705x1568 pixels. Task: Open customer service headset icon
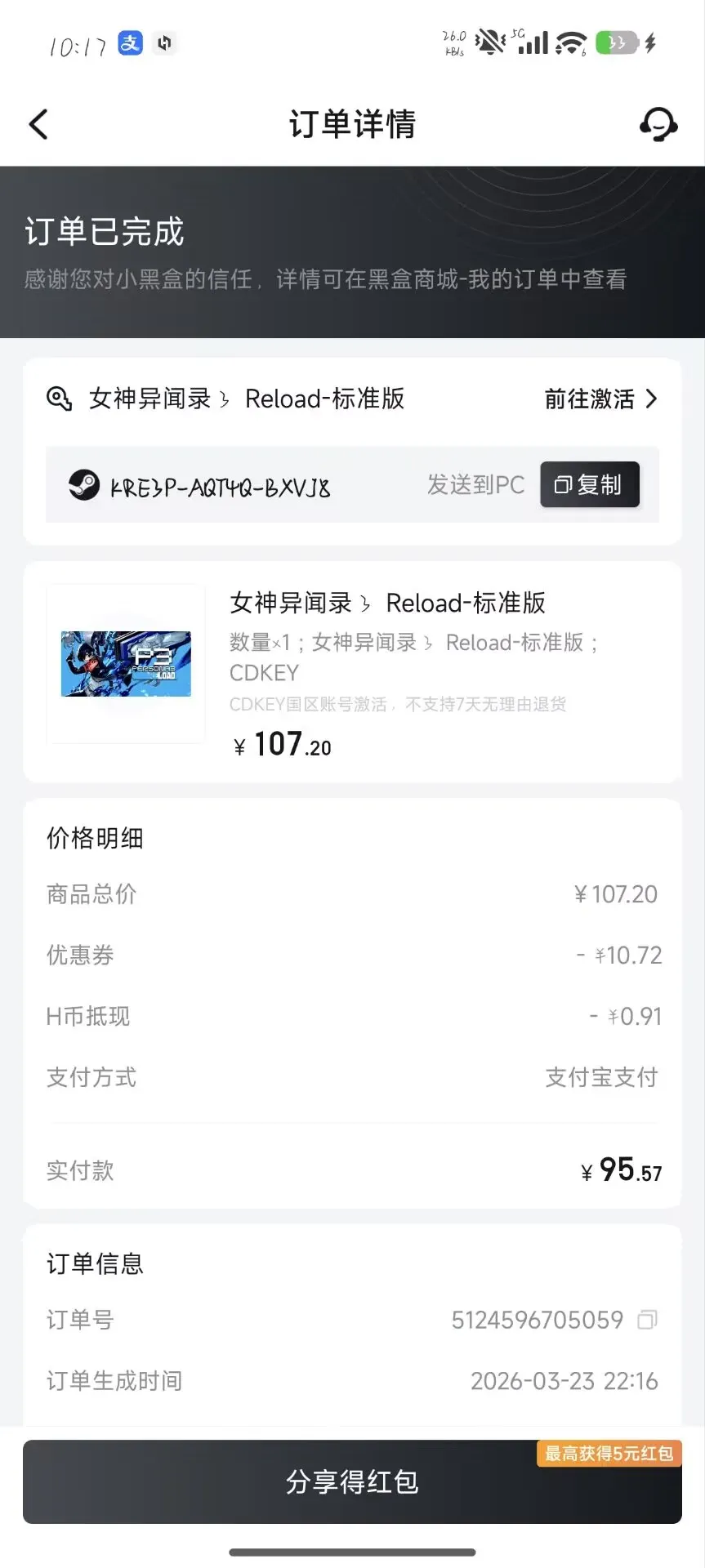tap(658, 125)
